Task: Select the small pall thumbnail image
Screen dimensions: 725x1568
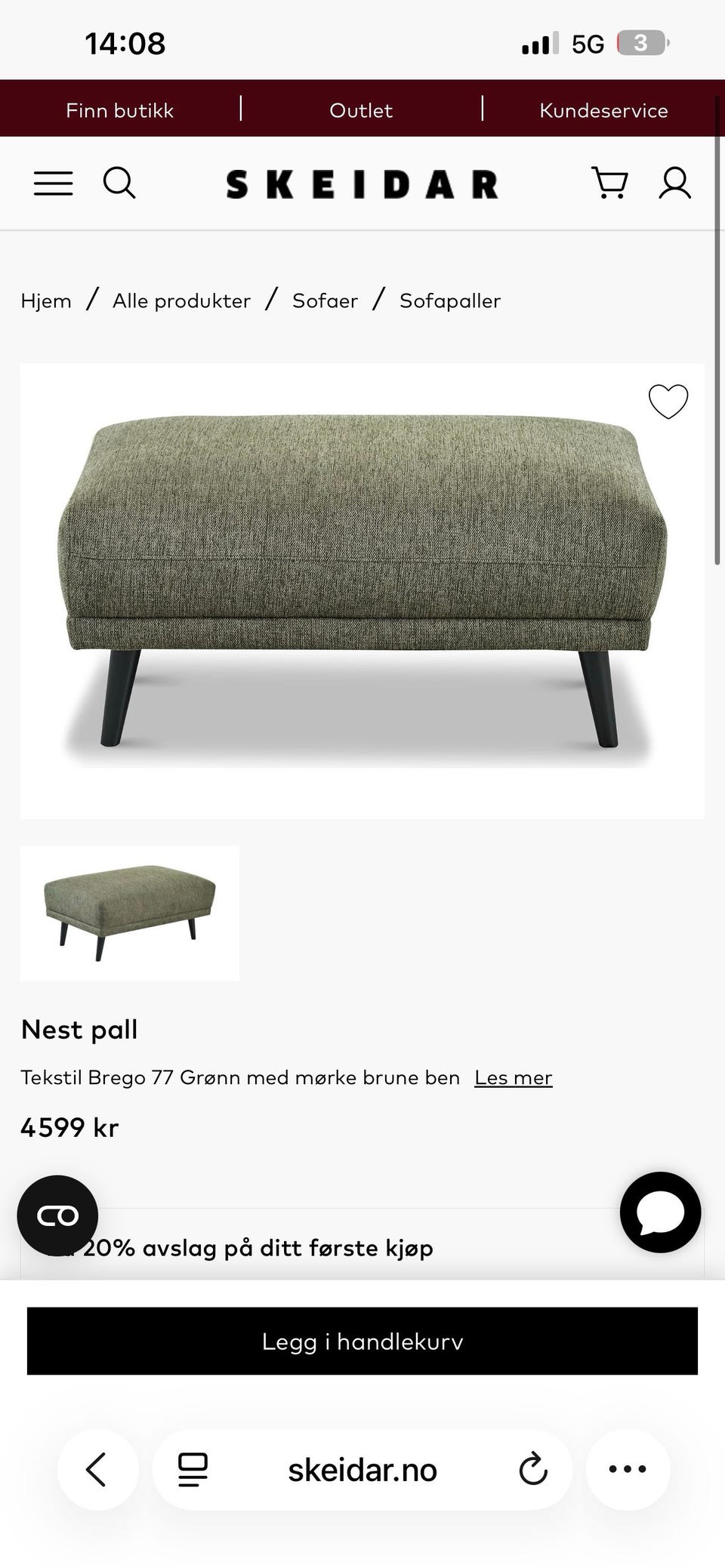Action: pyautogui.click(x=130, y=913)
